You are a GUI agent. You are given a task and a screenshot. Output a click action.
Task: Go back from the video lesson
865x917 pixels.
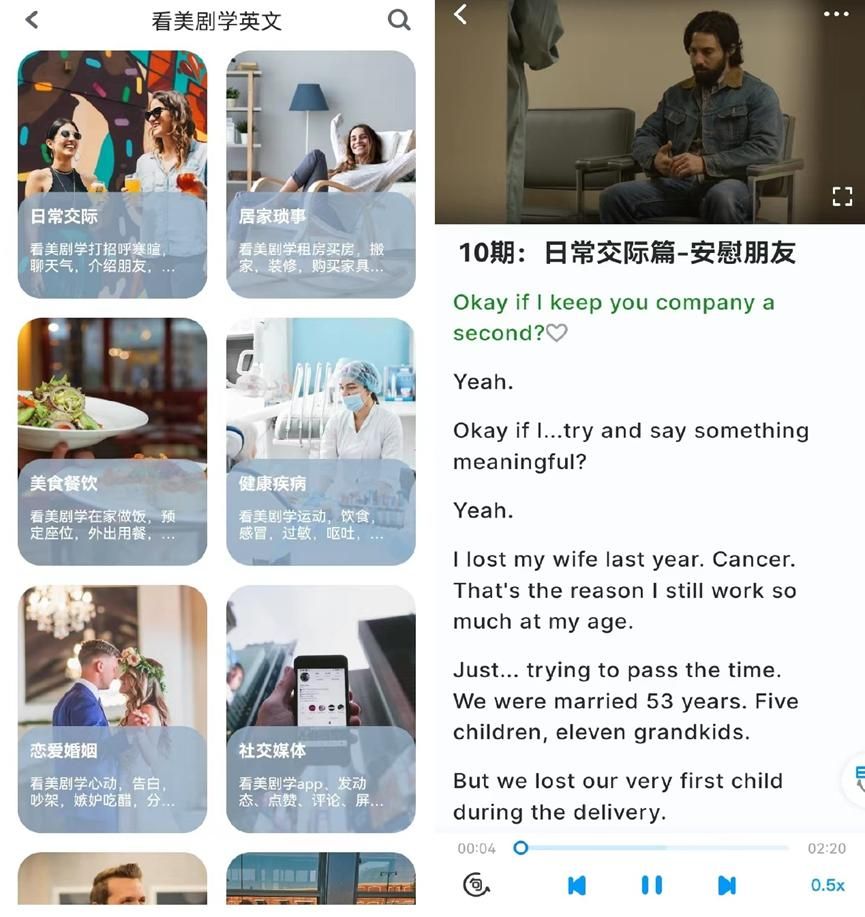(460, 14)
